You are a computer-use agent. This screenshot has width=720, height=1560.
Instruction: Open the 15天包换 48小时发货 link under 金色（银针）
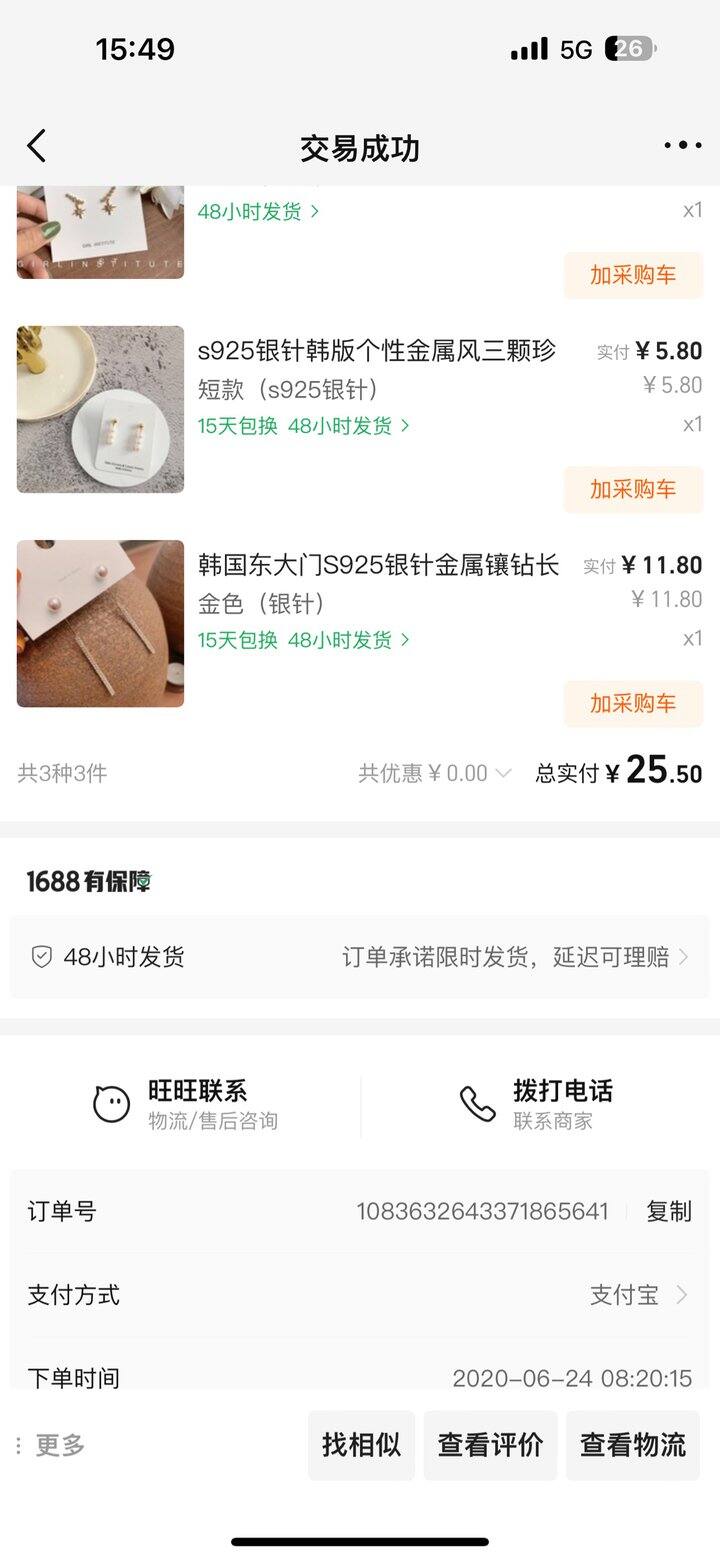[303, 640]
